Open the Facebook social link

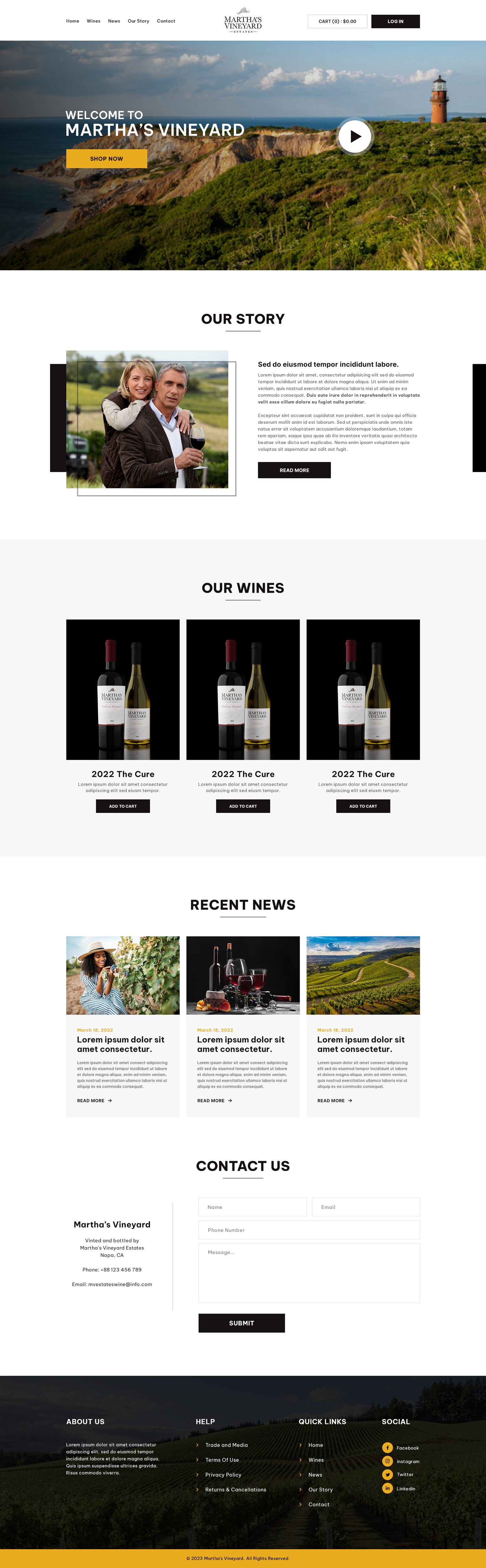tap(407, 1448)
